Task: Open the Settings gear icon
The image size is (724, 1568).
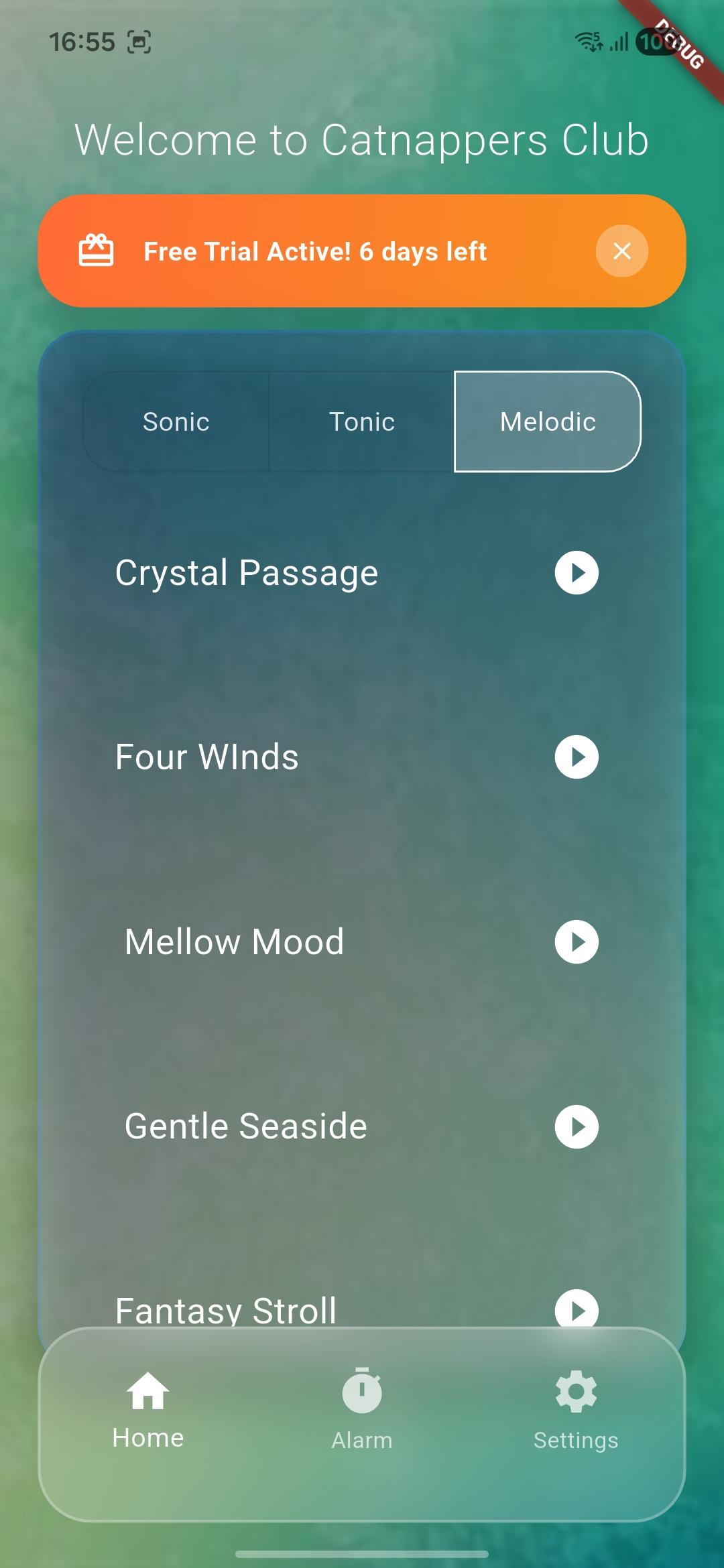Action: point(575,1392)
